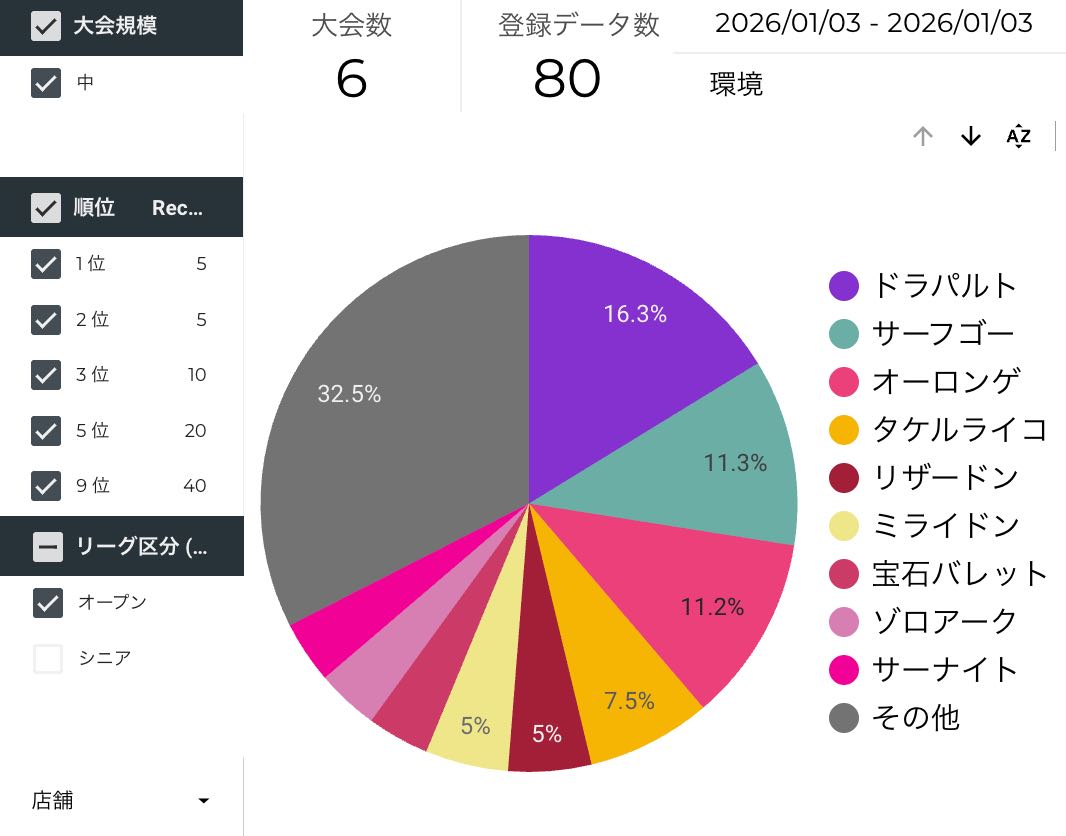The image size is (1066, 836).
Task: Toggle the 大会規模 select-all checkbox
Action: [x=47, y=27]
